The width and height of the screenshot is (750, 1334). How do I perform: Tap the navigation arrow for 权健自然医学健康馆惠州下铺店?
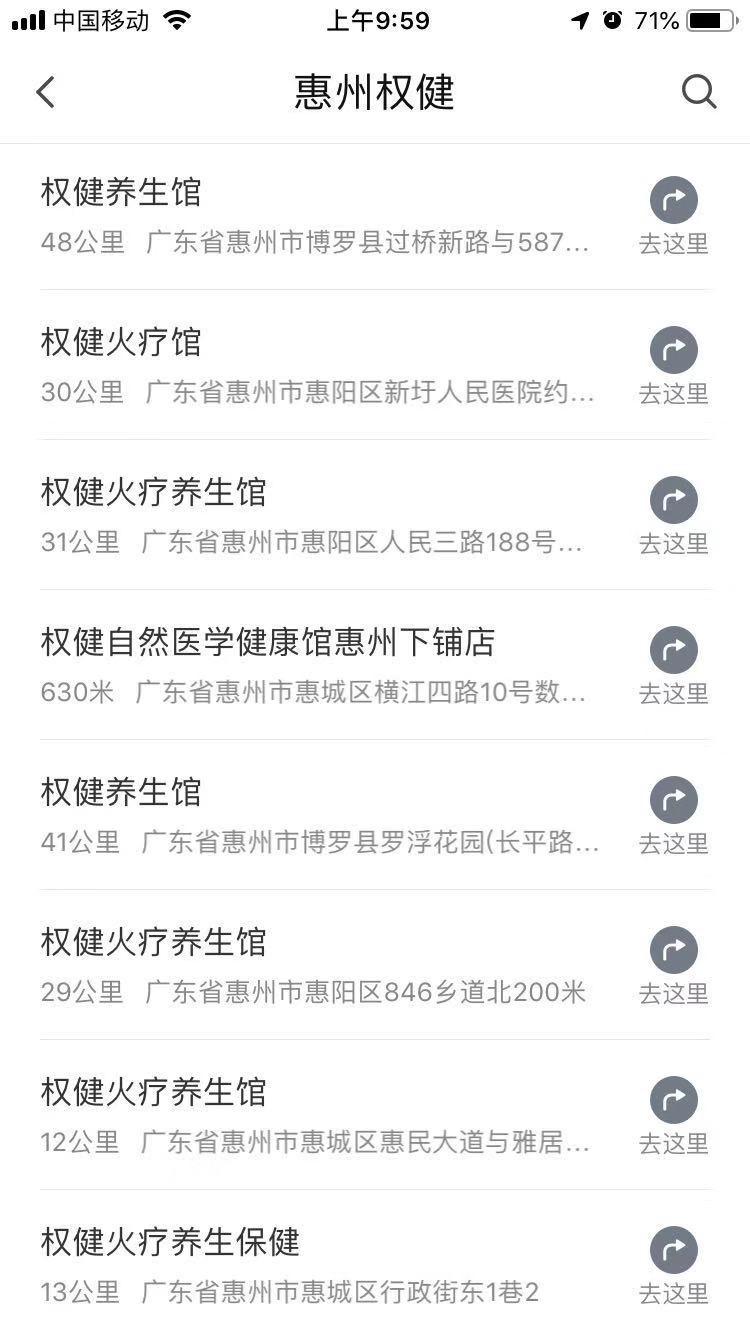pos(673,650)
